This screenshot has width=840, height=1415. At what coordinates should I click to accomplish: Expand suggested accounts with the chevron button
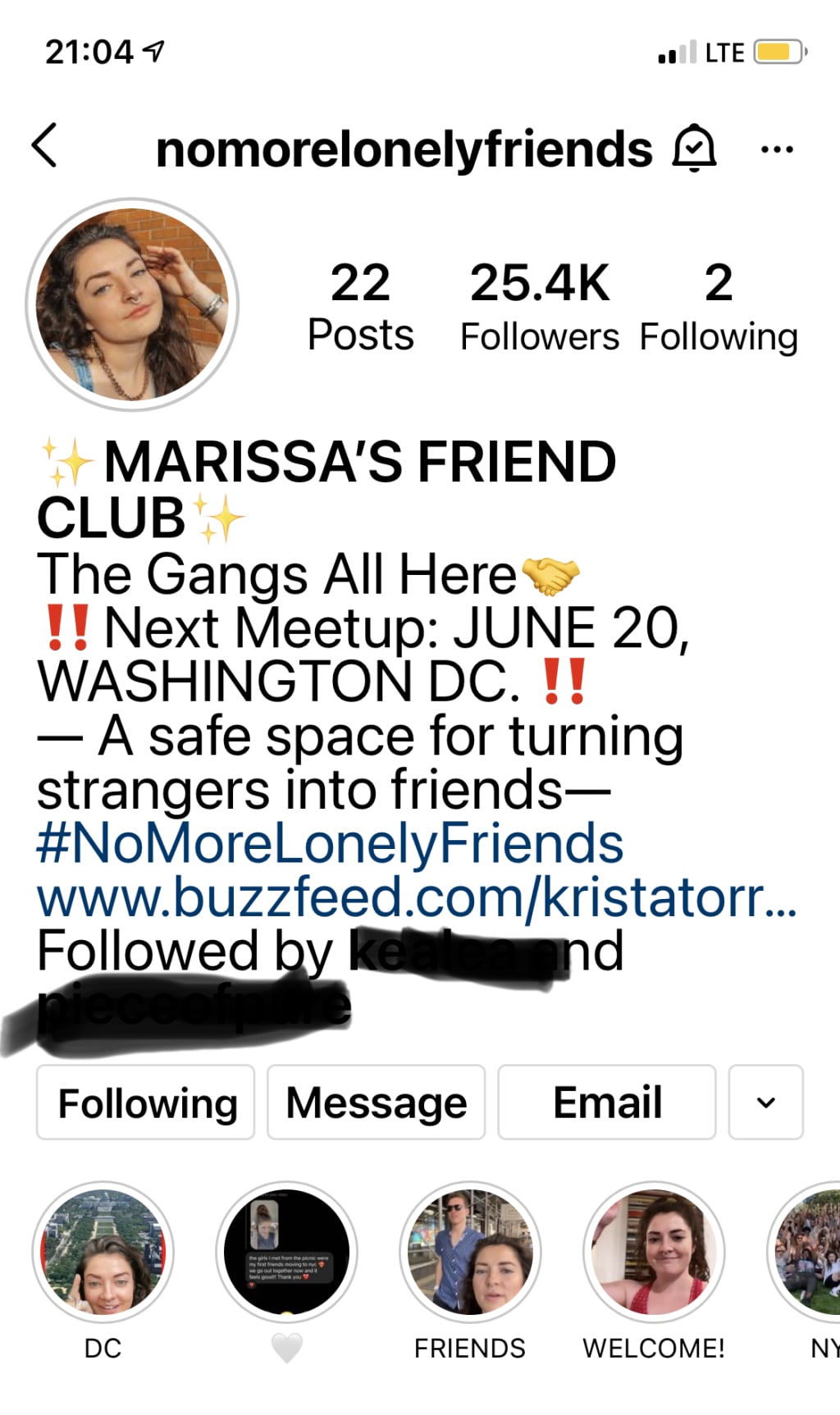[766, 1102]
